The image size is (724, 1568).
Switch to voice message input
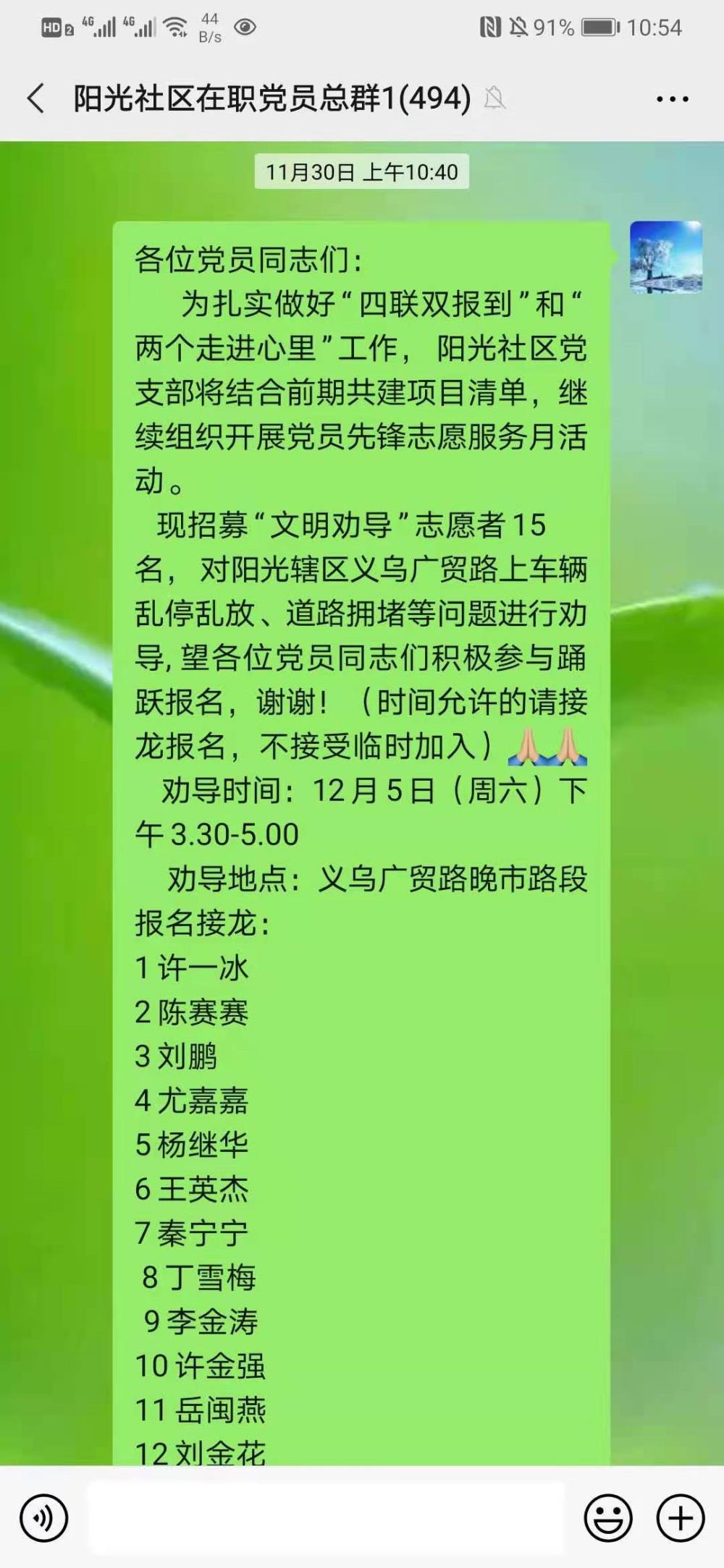pos(43,1518)
